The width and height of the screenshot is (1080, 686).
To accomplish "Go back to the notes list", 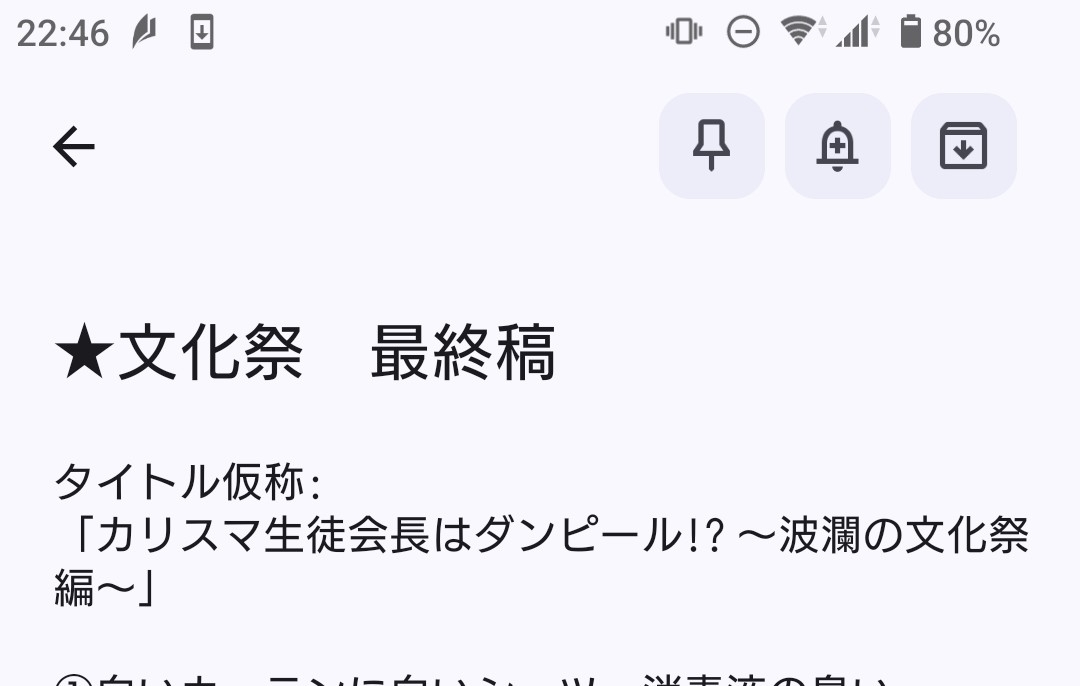I will coord(73,147).
